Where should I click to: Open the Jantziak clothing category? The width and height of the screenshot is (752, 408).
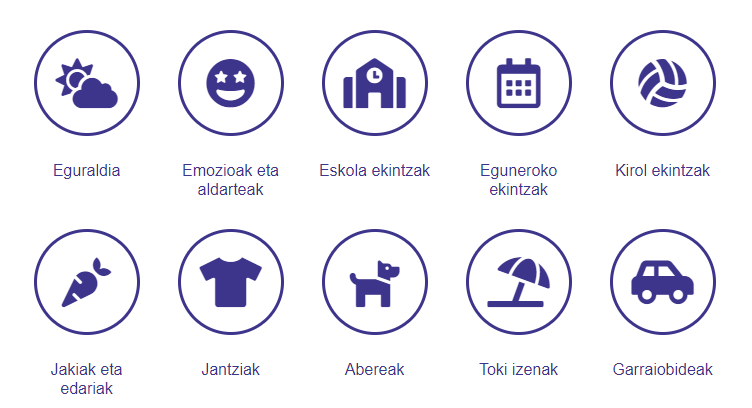click(x=231, y=282)
